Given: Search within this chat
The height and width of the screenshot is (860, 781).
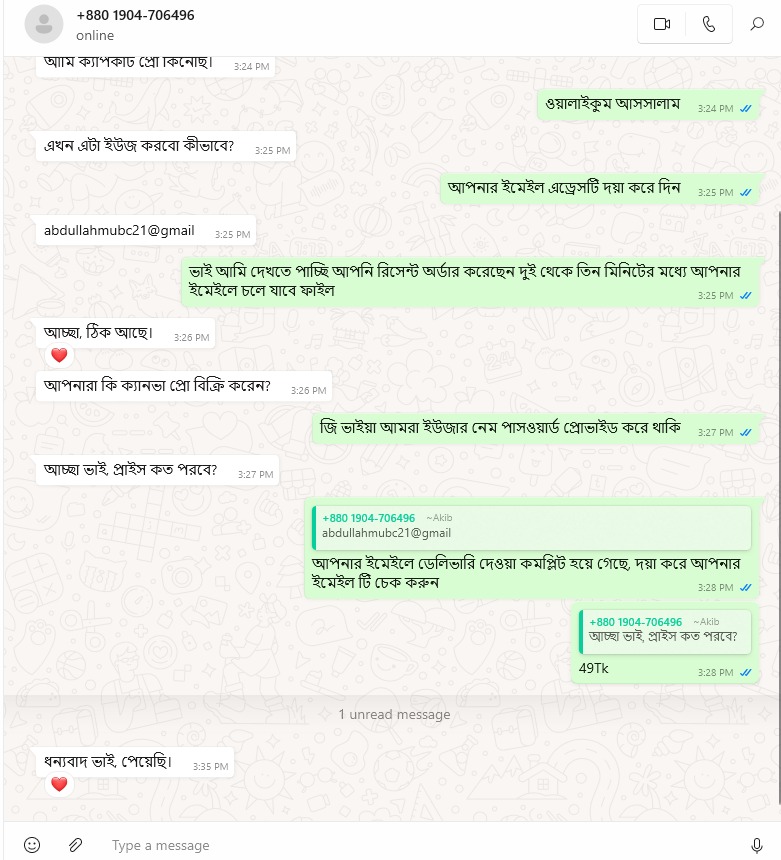Looking at the screenshot, I should [757, 25].
